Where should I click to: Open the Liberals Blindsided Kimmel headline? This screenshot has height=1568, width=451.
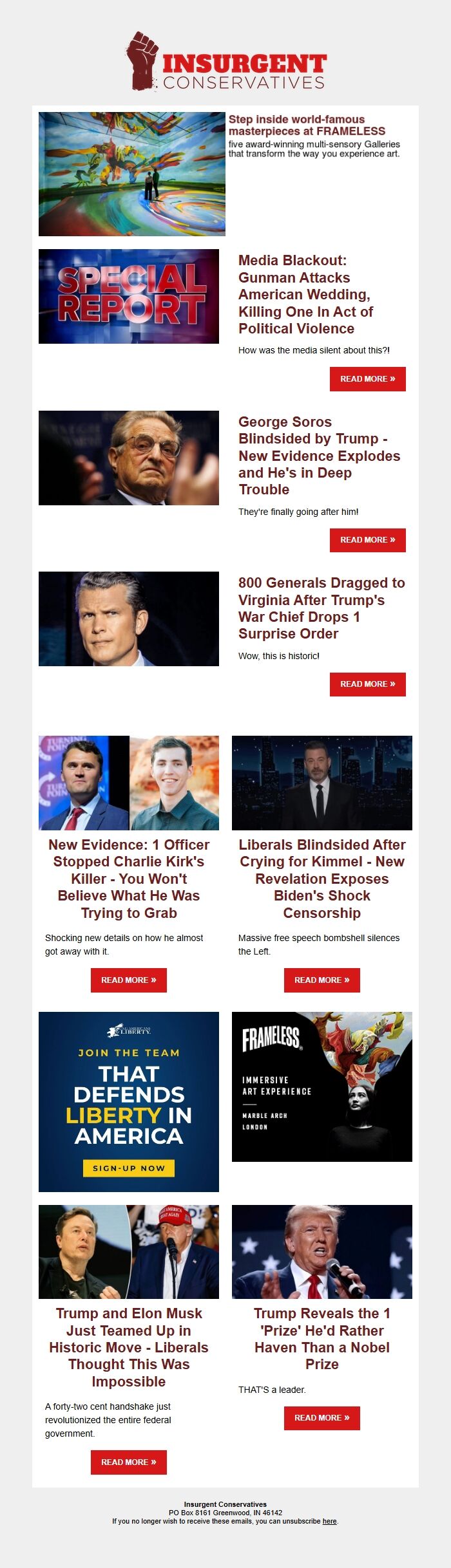click(322, 879)
